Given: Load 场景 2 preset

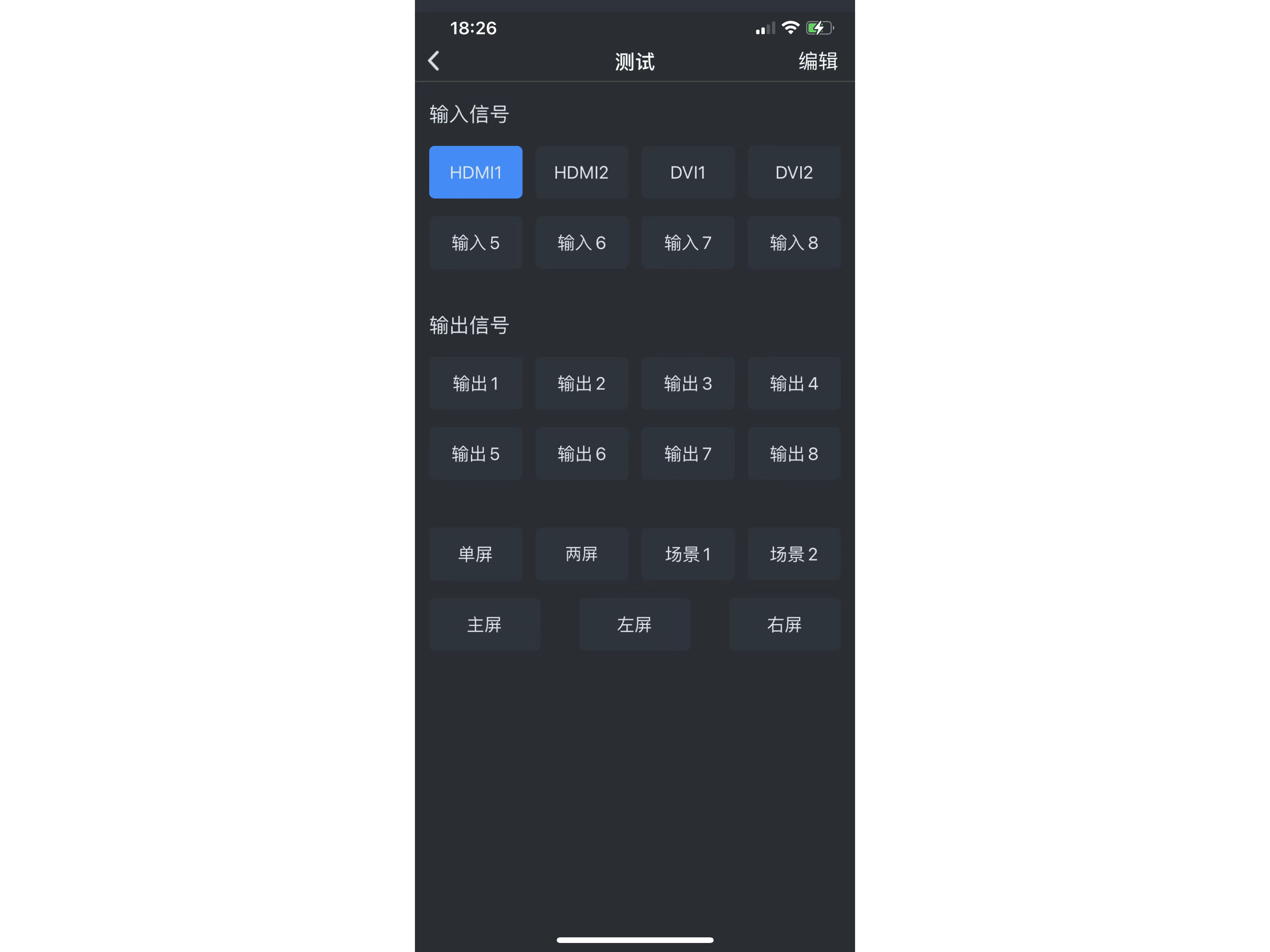Looking at the screenshot, I should coord(793,554).
